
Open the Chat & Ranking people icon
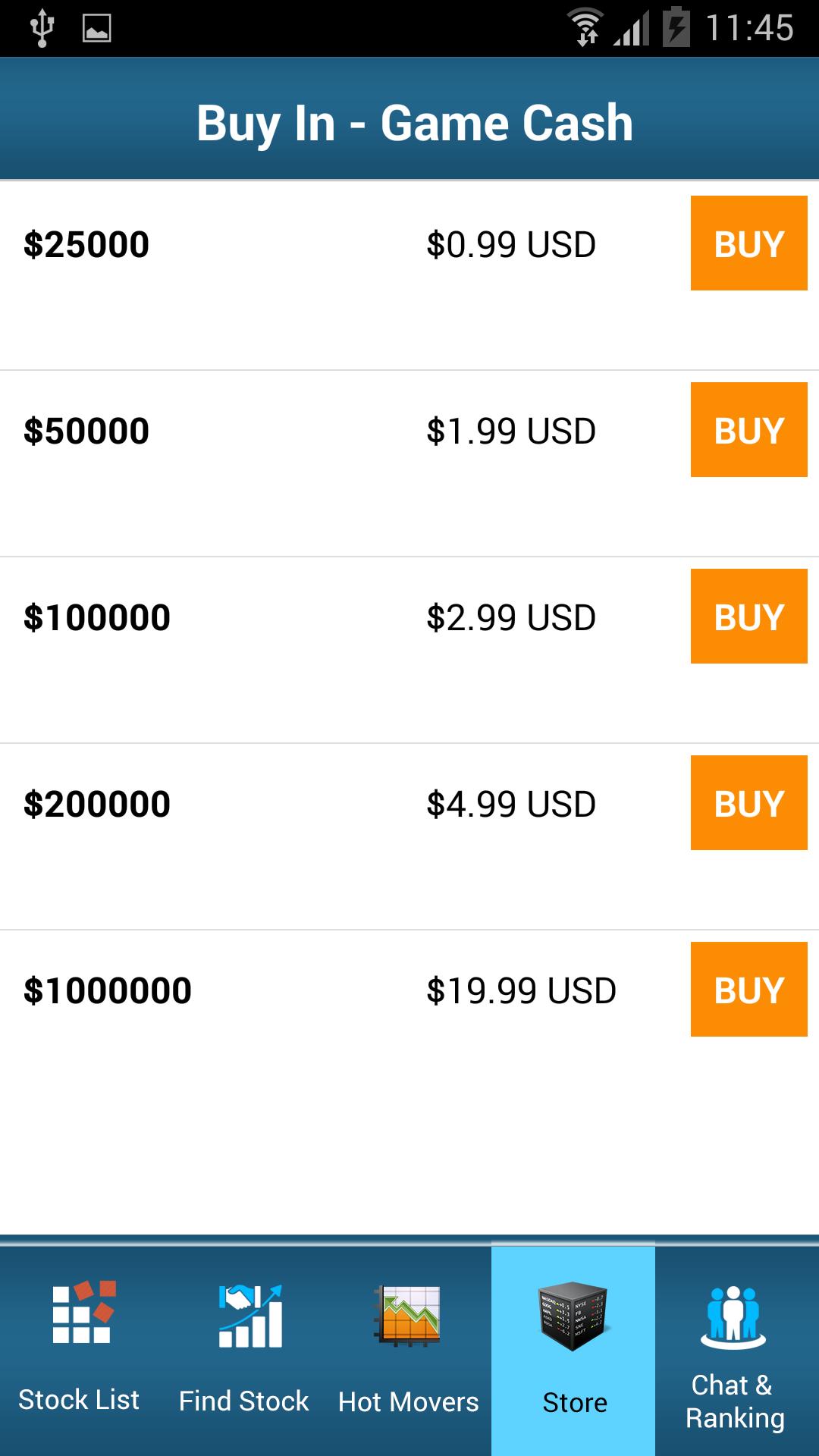click(x=732, y=1319)
